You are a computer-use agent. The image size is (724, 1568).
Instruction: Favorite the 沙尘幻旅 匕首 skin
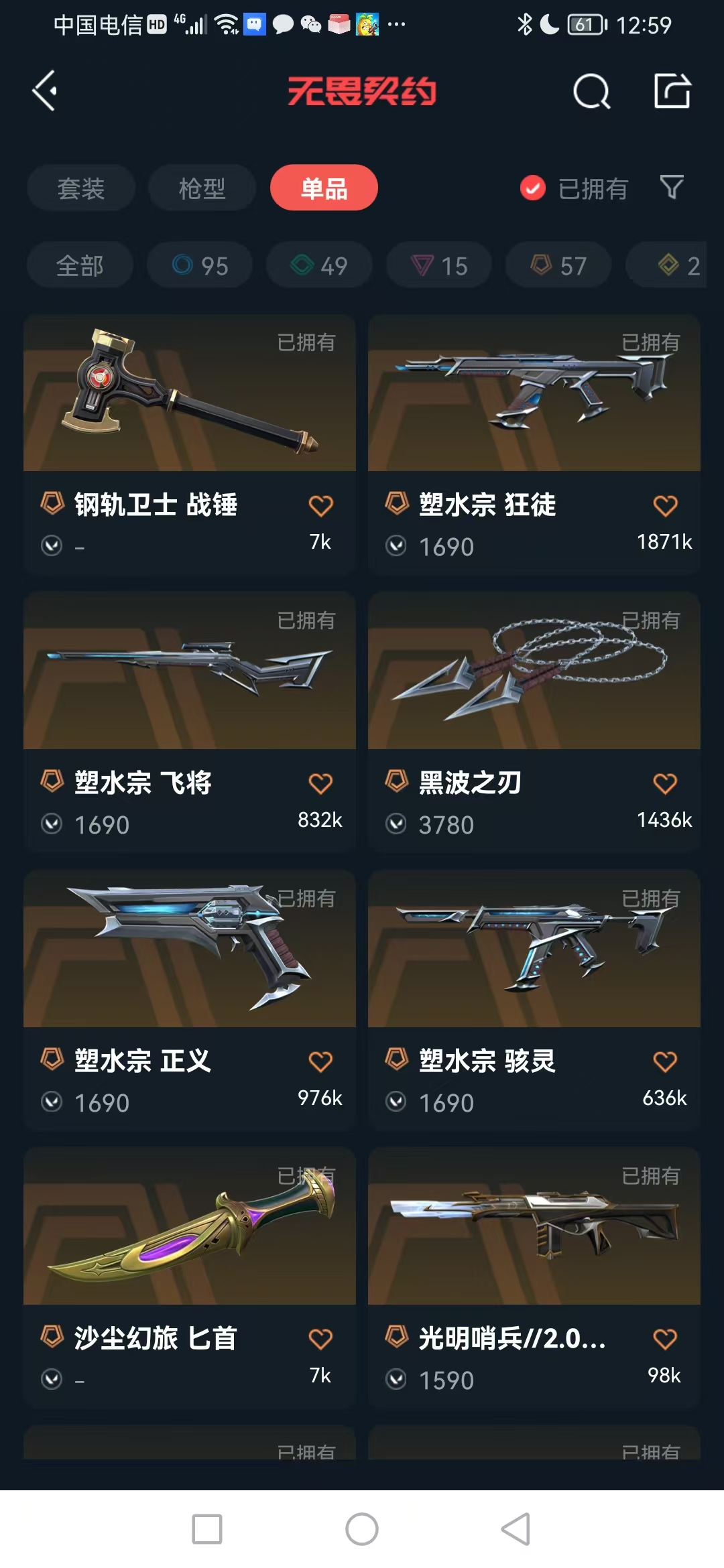(320, 1339)
